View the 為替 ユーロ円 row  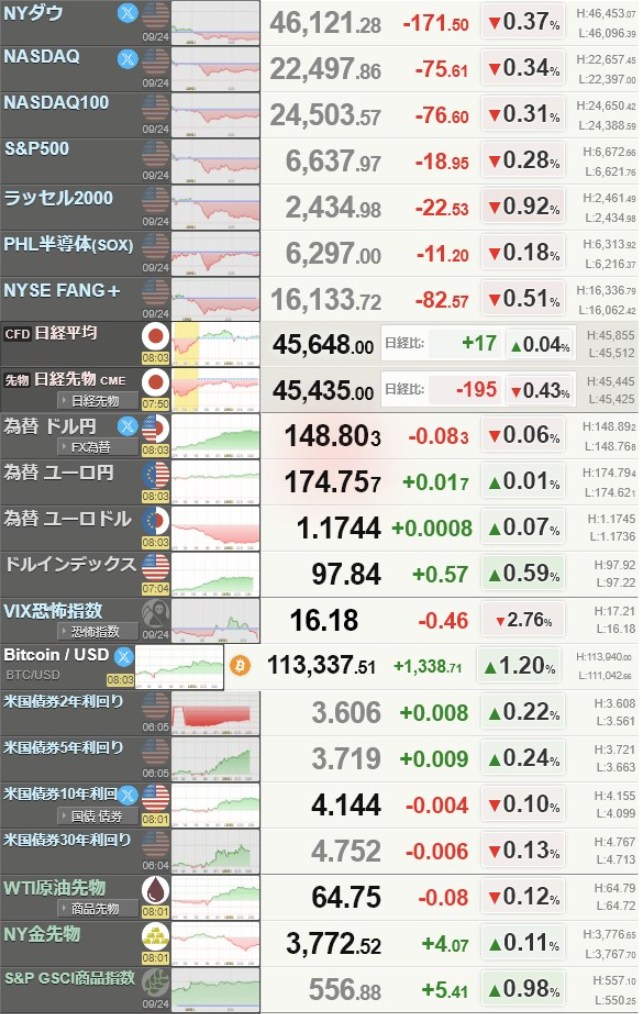(58, 472)
